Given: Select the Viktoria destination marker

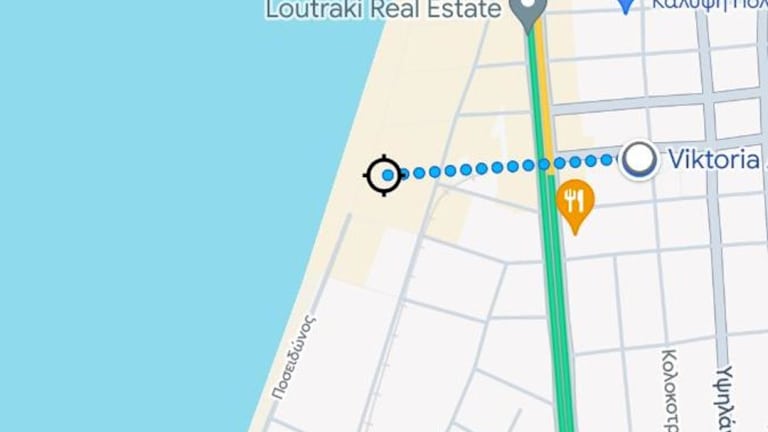Looking at the screenshot, I should [638, 160].
